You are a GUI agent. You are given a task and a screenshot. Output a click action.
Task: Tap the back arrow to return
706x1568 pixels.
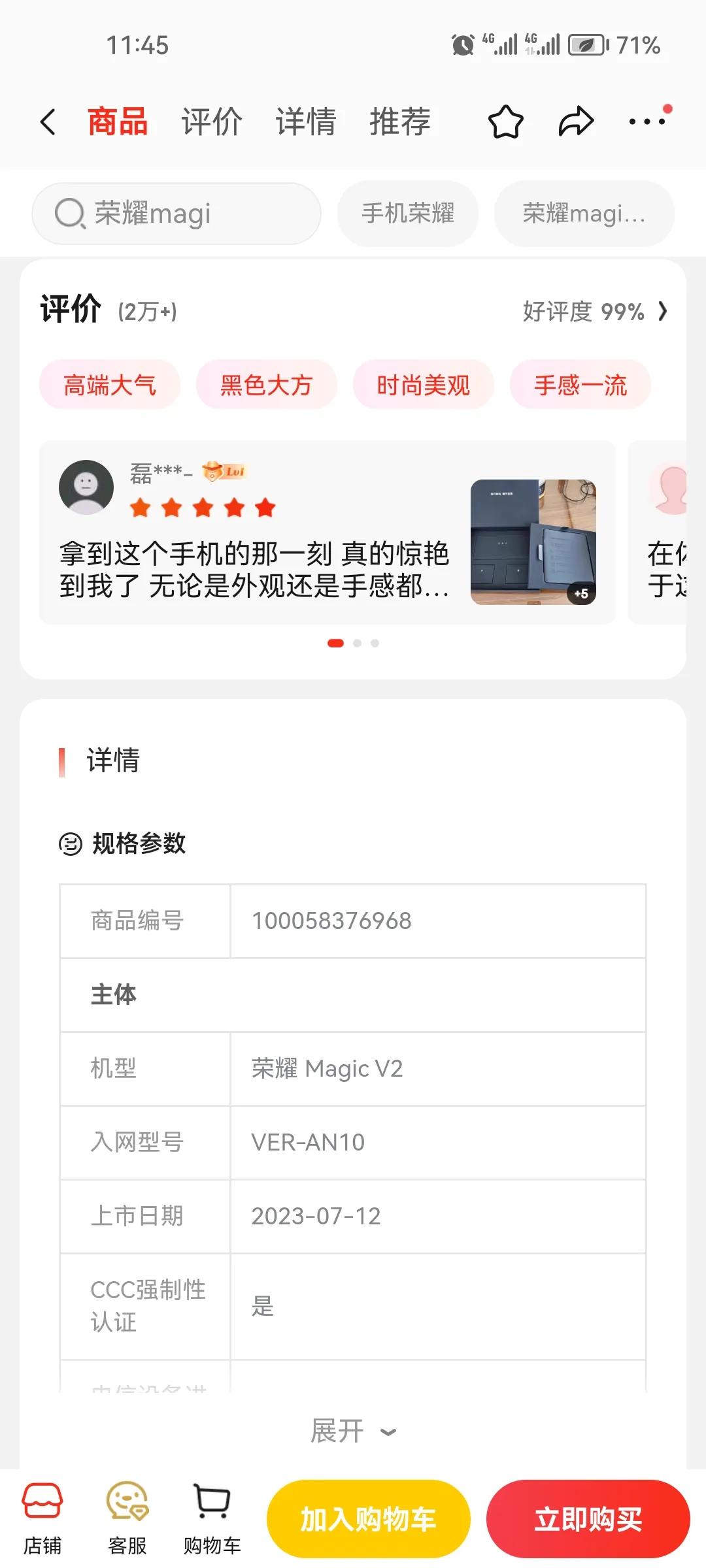coord(47,122)
